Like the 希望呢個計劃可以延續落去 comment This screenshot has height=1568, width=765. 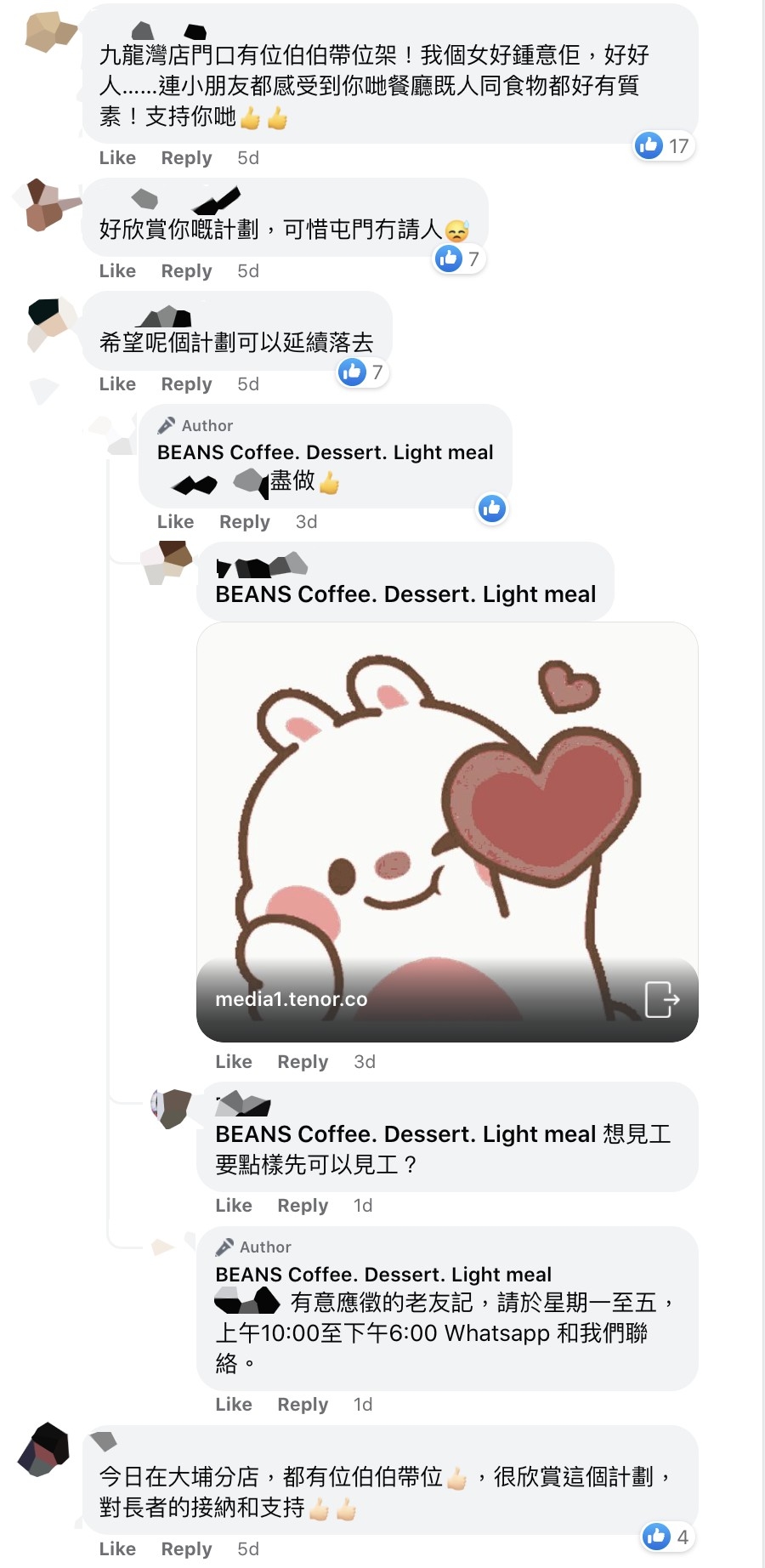117,384
